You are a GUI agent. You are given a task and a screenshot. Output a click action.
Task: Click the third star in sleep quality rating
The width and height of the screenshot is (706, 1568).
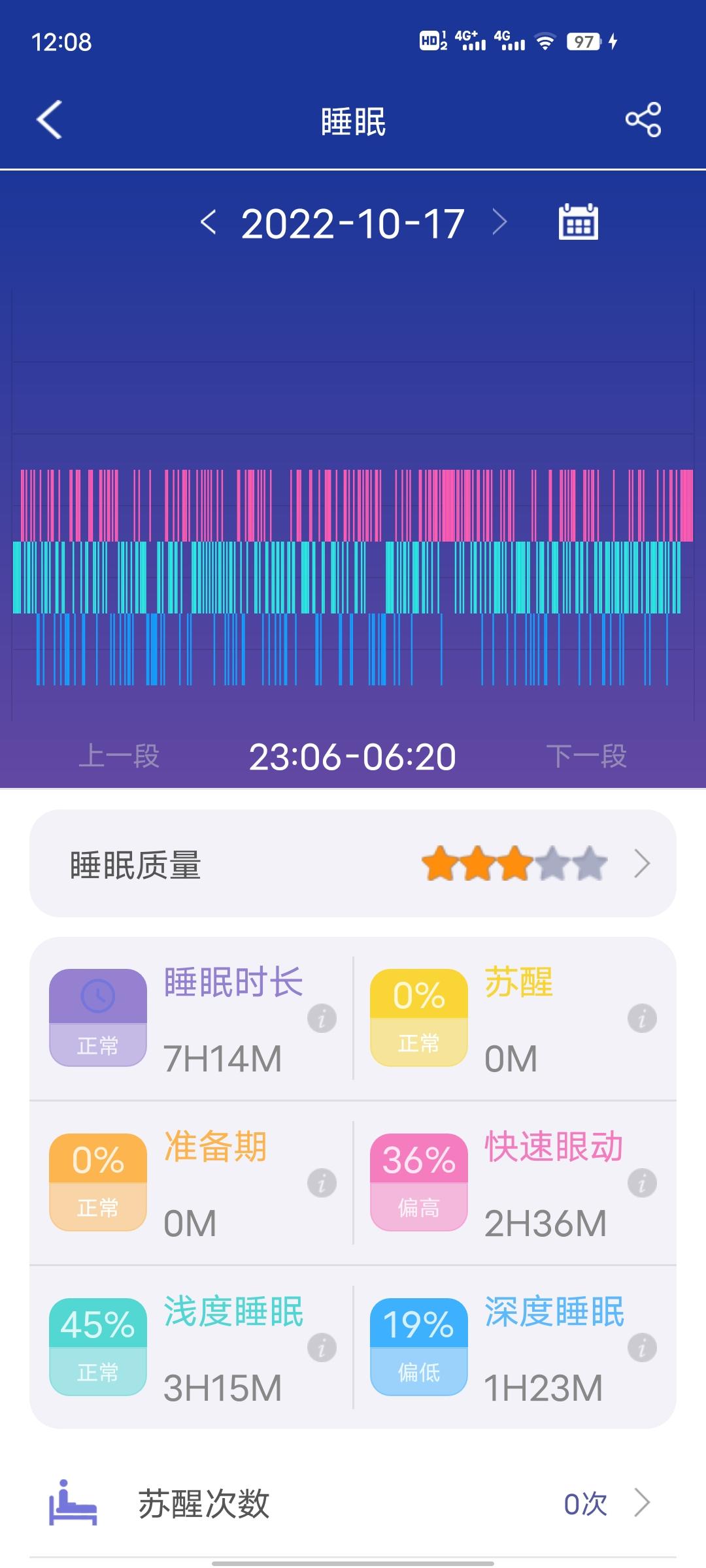click(x=515, y=864)
